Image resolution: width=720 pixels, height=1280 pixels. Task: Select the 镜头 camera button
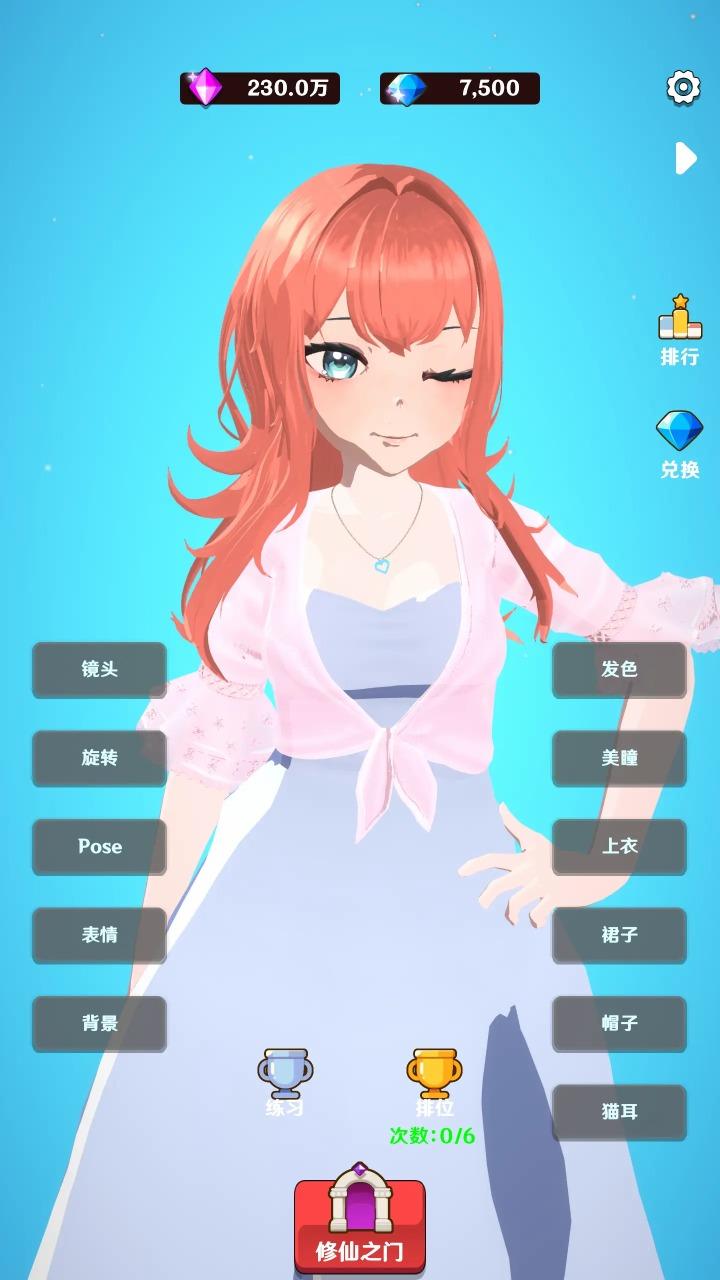[x=100, y=670]
